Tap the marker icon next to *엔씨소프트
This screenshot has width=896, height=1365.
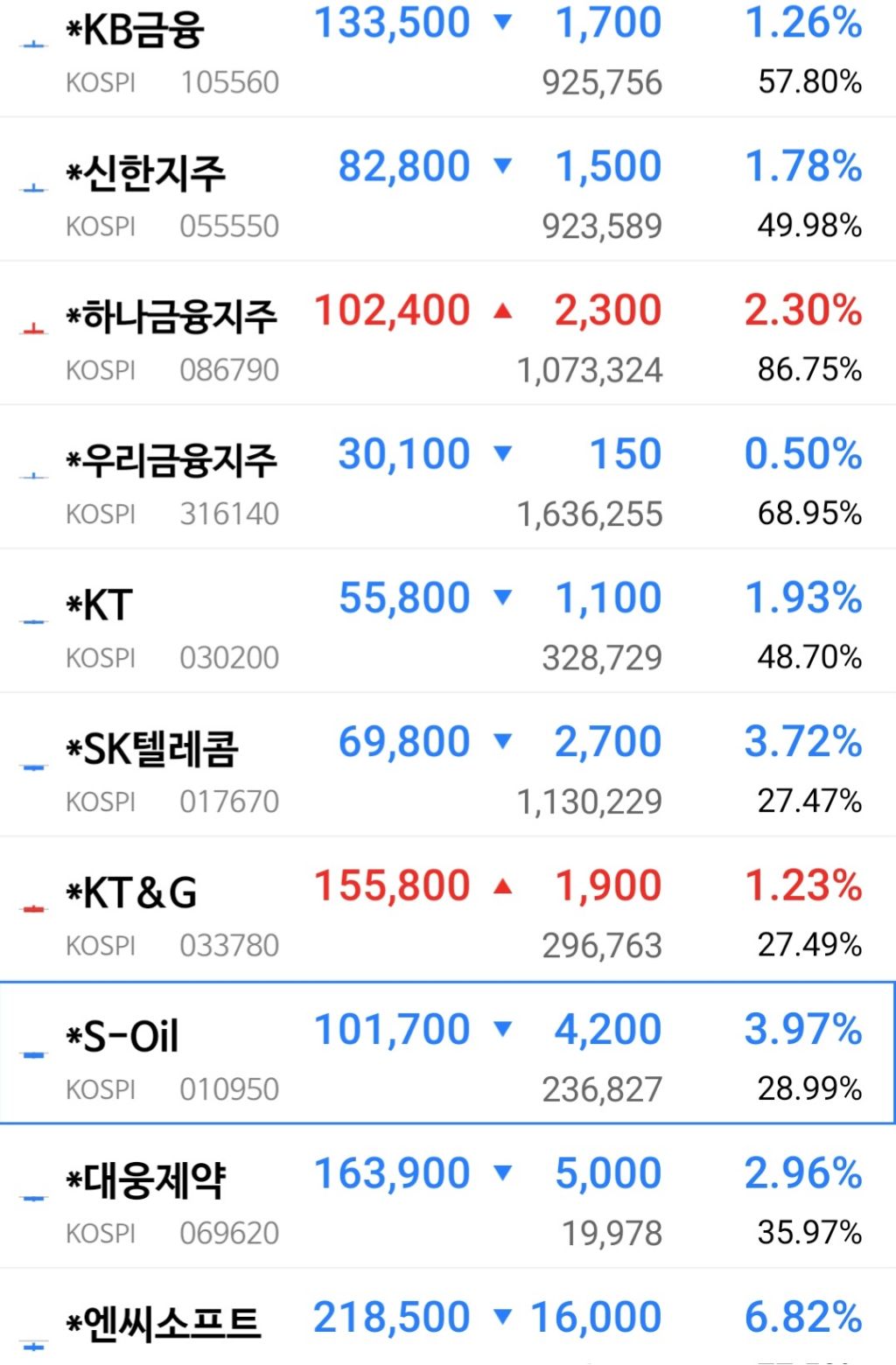click(x=31, y=1347)
